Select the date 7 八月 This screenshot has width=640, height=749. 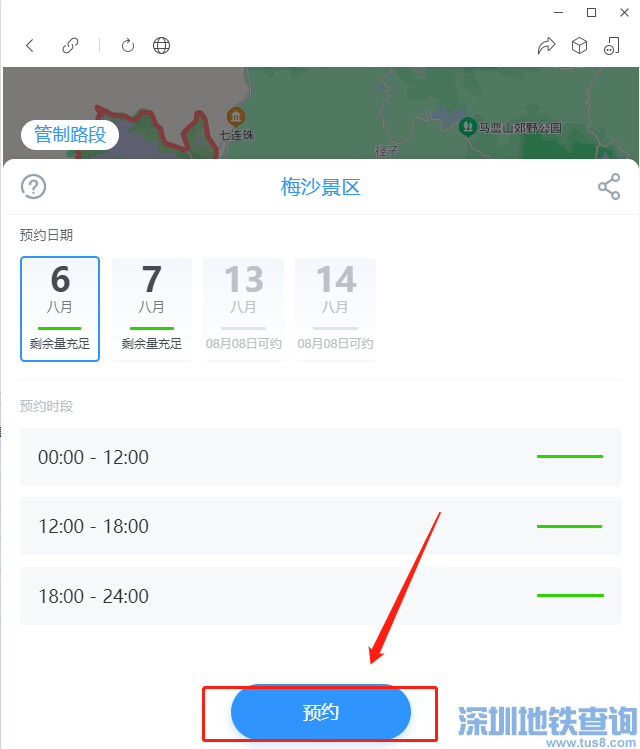[x=152, y=308]
